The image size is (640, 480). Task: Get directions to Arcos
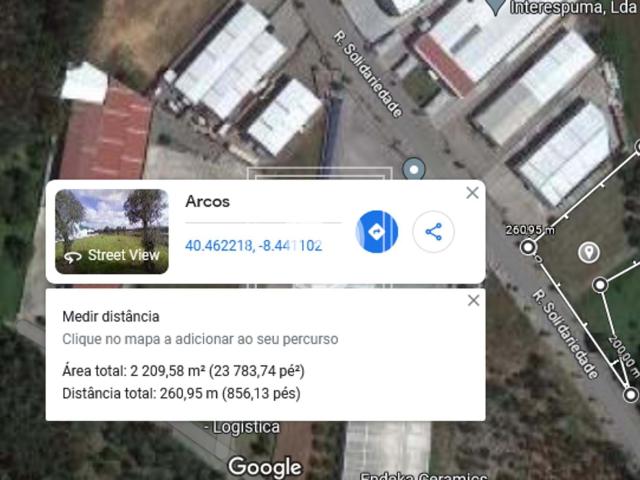point(377,232)
